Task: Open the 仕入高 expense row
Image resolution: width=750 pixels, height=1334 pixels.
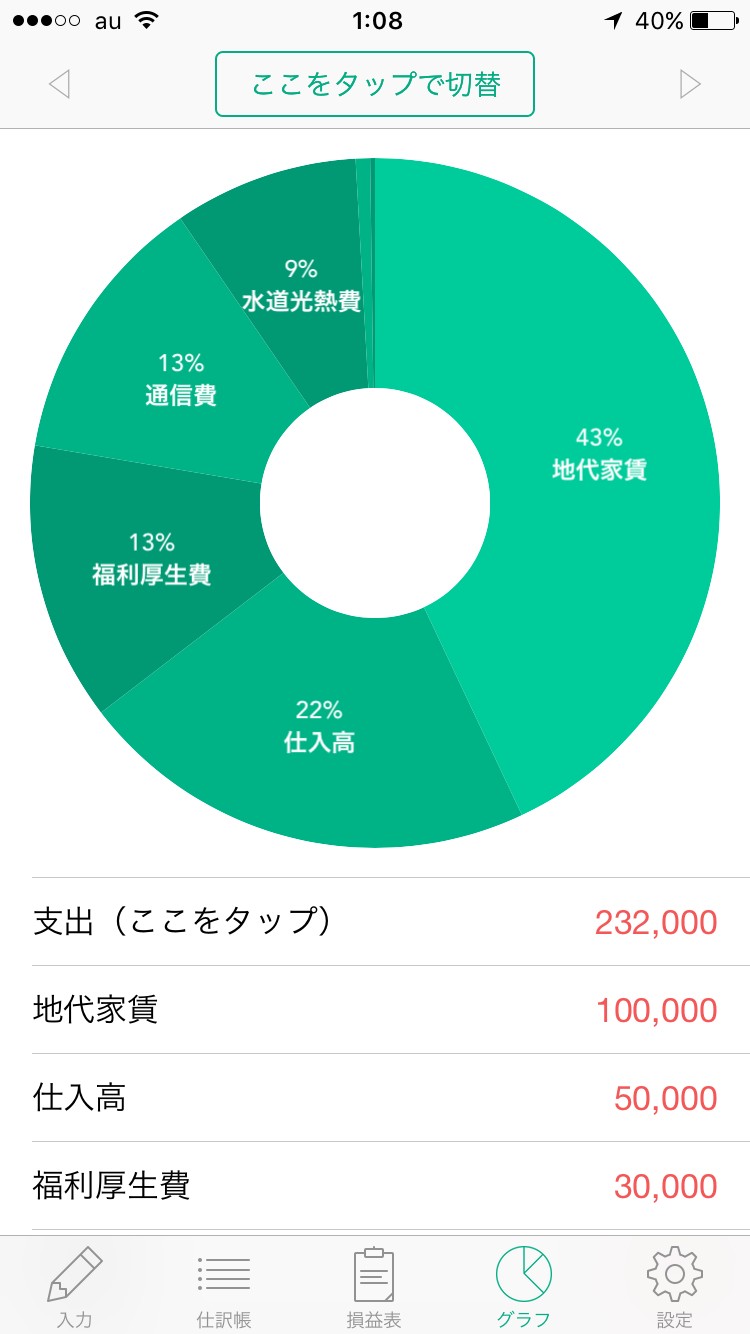Action: [375, 1098]
